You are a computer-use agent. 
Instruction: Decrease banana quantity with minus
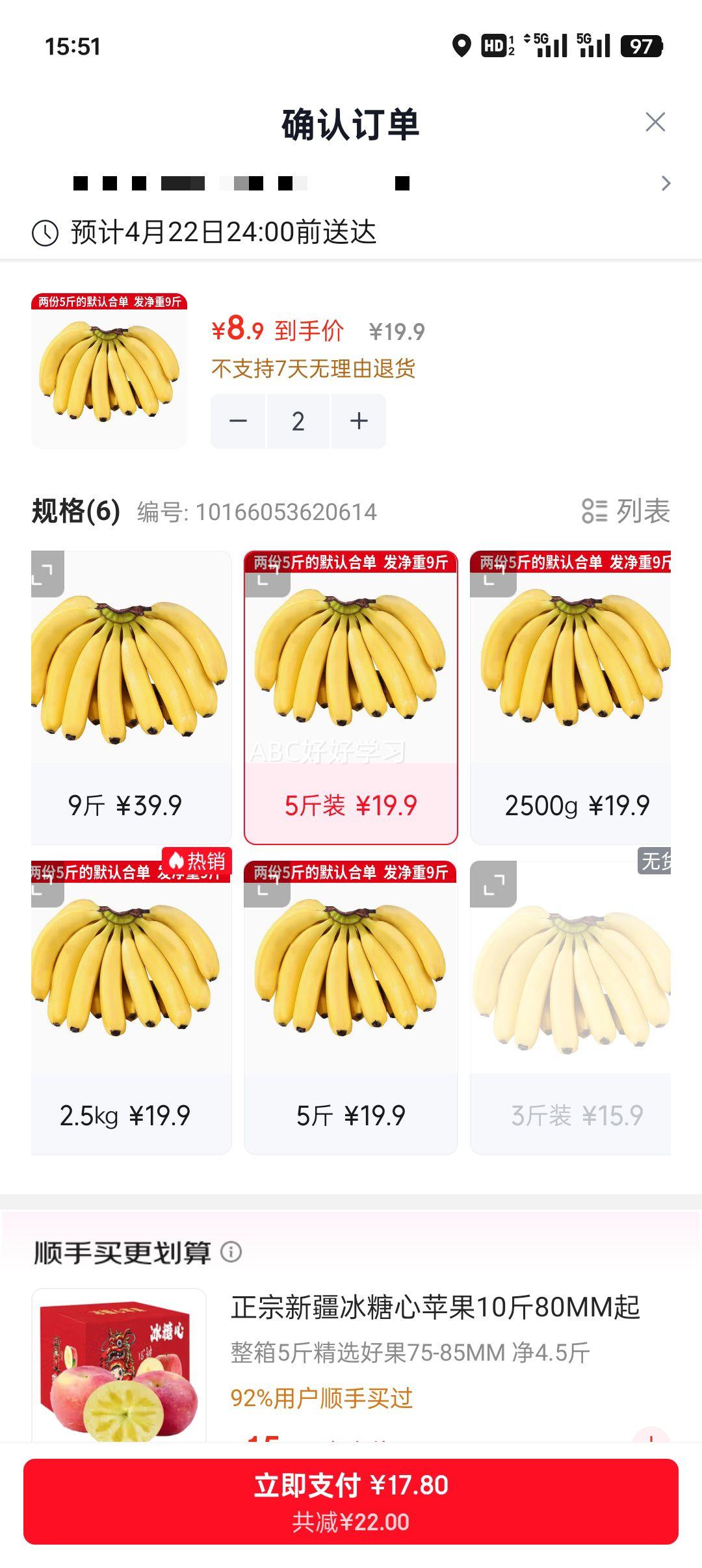coord(239,421)
